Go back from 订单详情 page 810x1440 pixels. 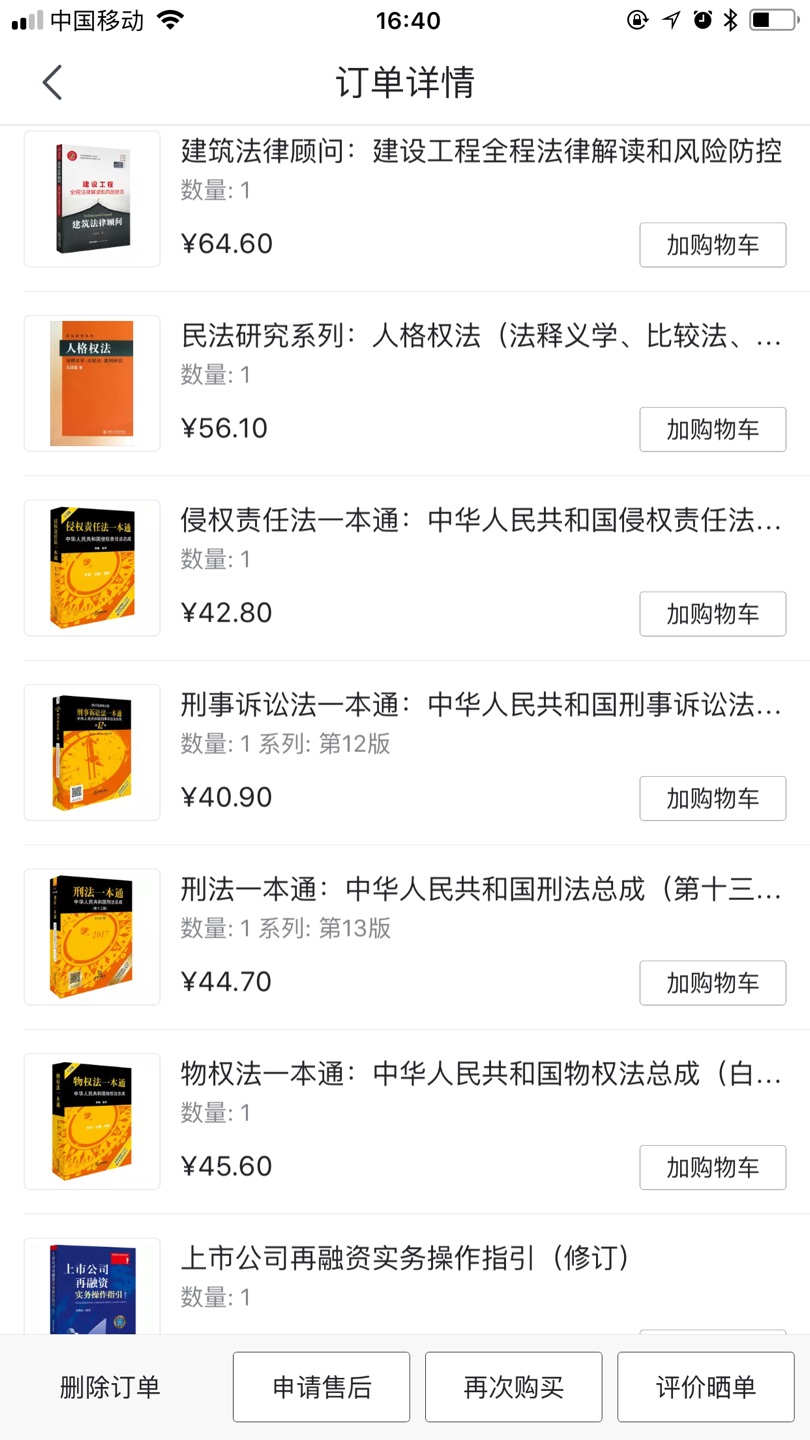pyautogui.click(x=53, y=82)
